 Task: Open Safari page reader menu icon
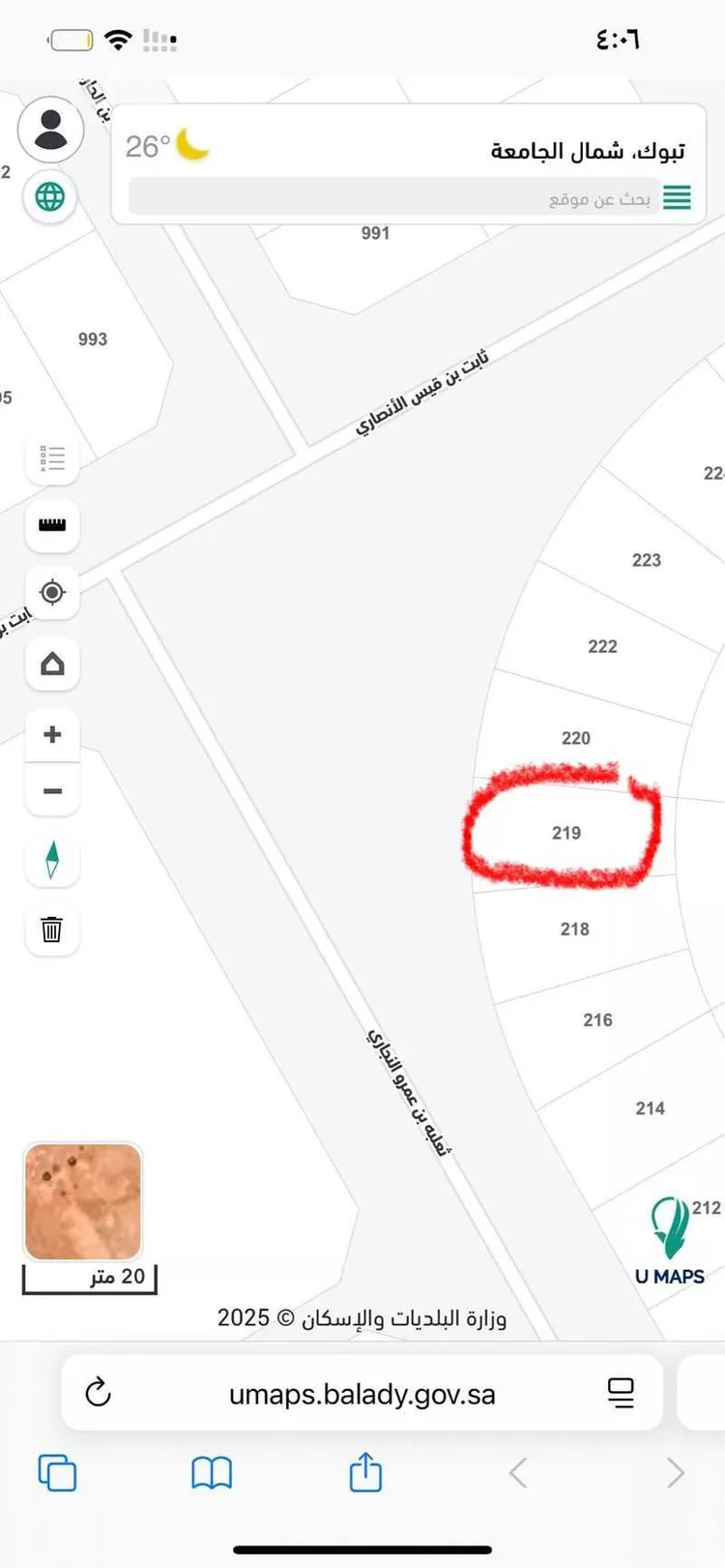click(621, 1393)
